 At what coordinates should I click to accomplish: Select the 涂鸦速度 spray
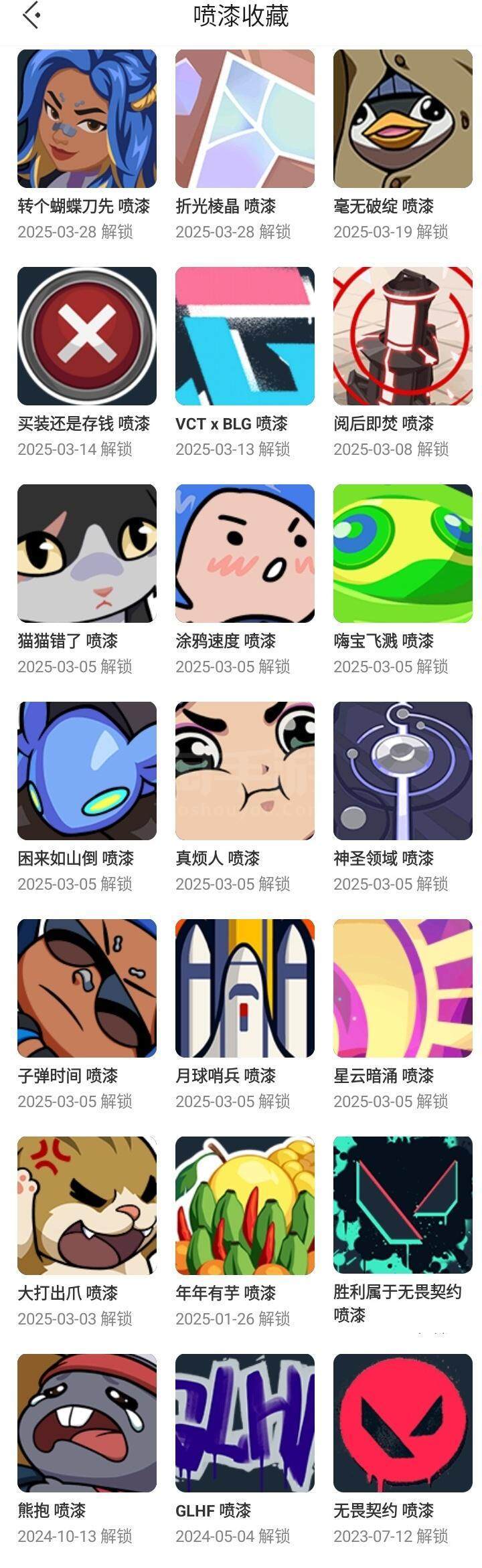click(x=245, y=554)
